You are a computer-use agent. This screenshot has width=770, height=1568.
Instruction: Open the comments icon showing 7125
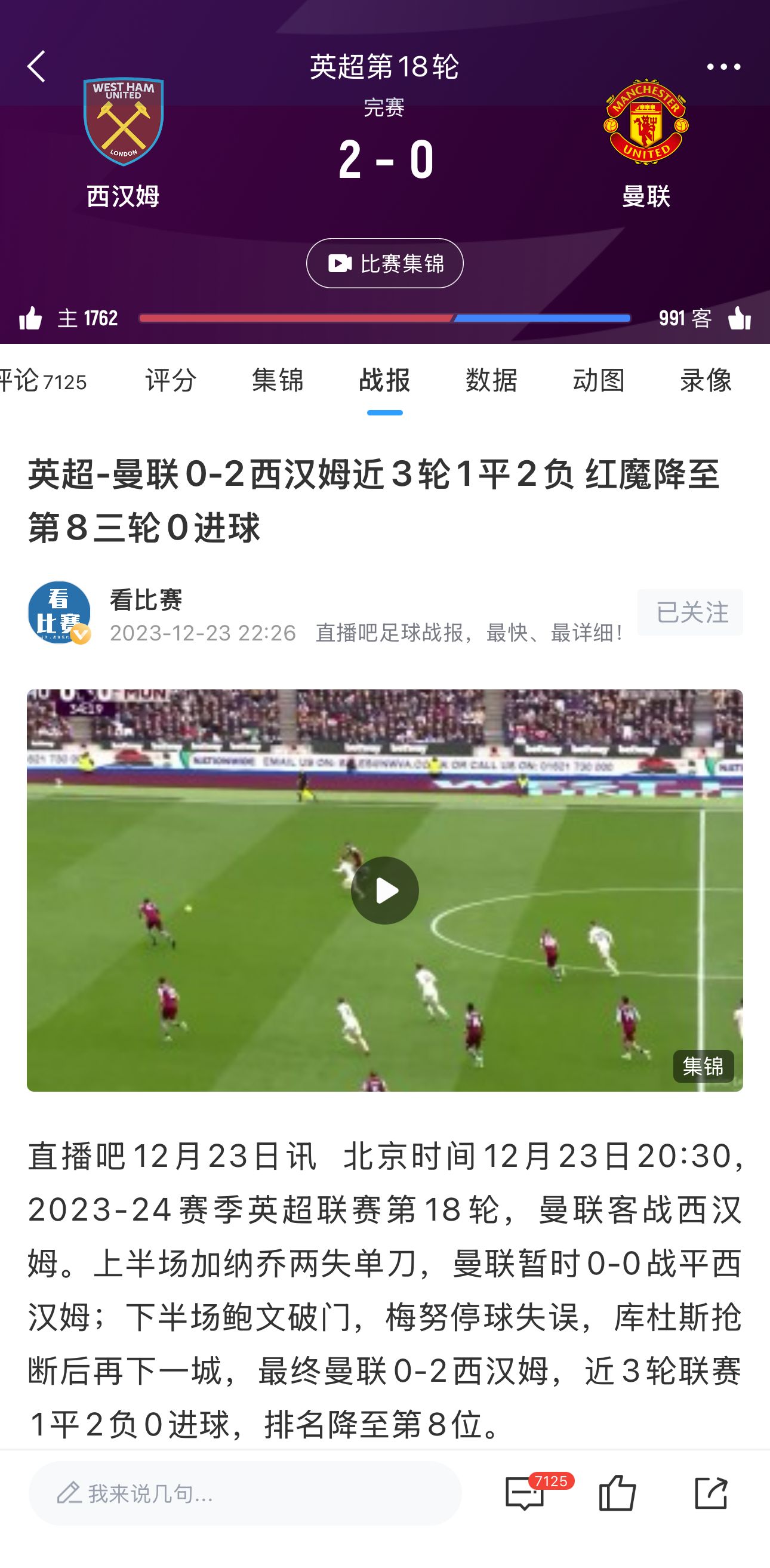(525, 1493)
